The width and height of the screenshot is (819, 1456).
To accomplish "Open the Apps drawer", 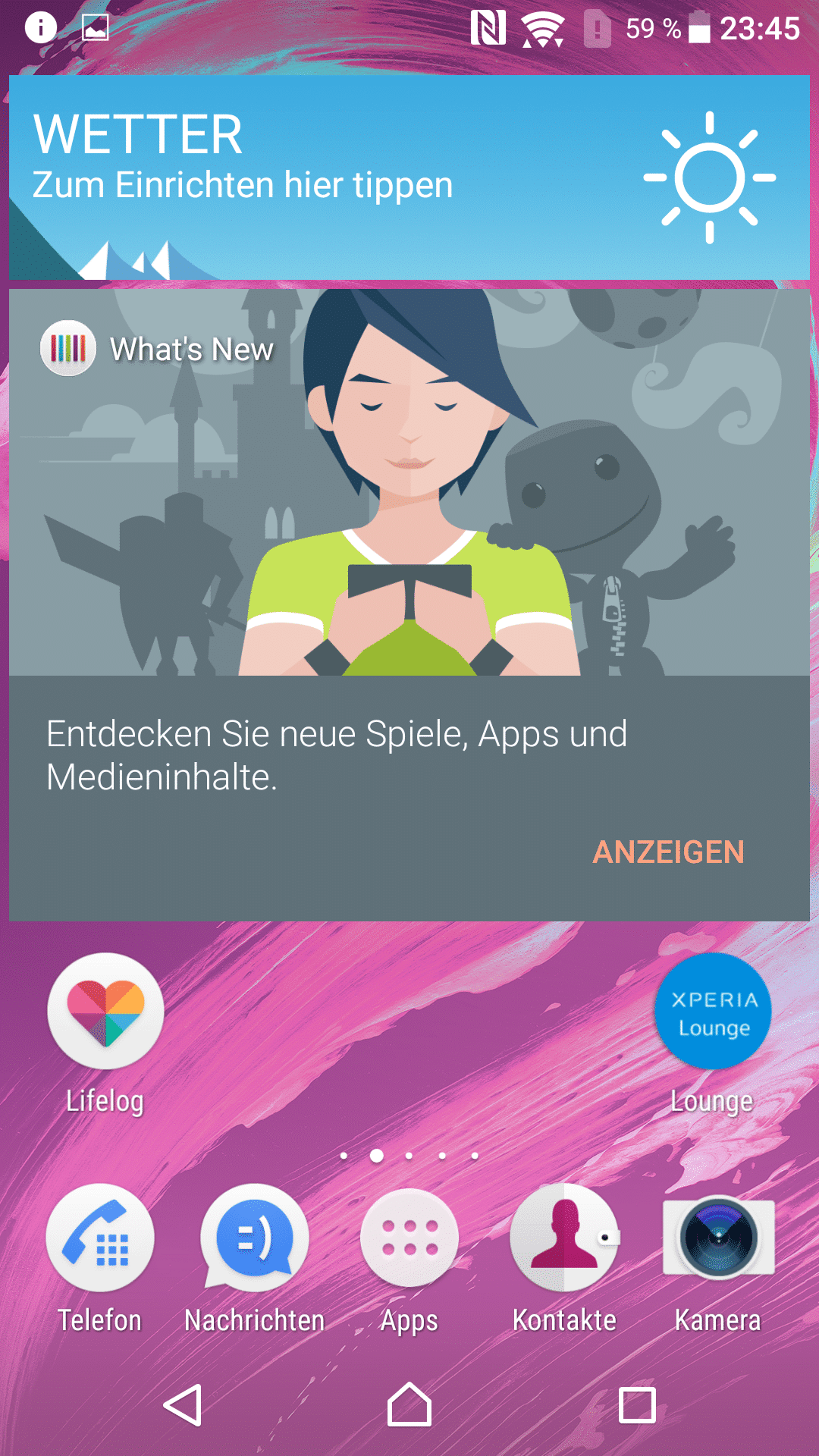I will [x=409, y=1239].
